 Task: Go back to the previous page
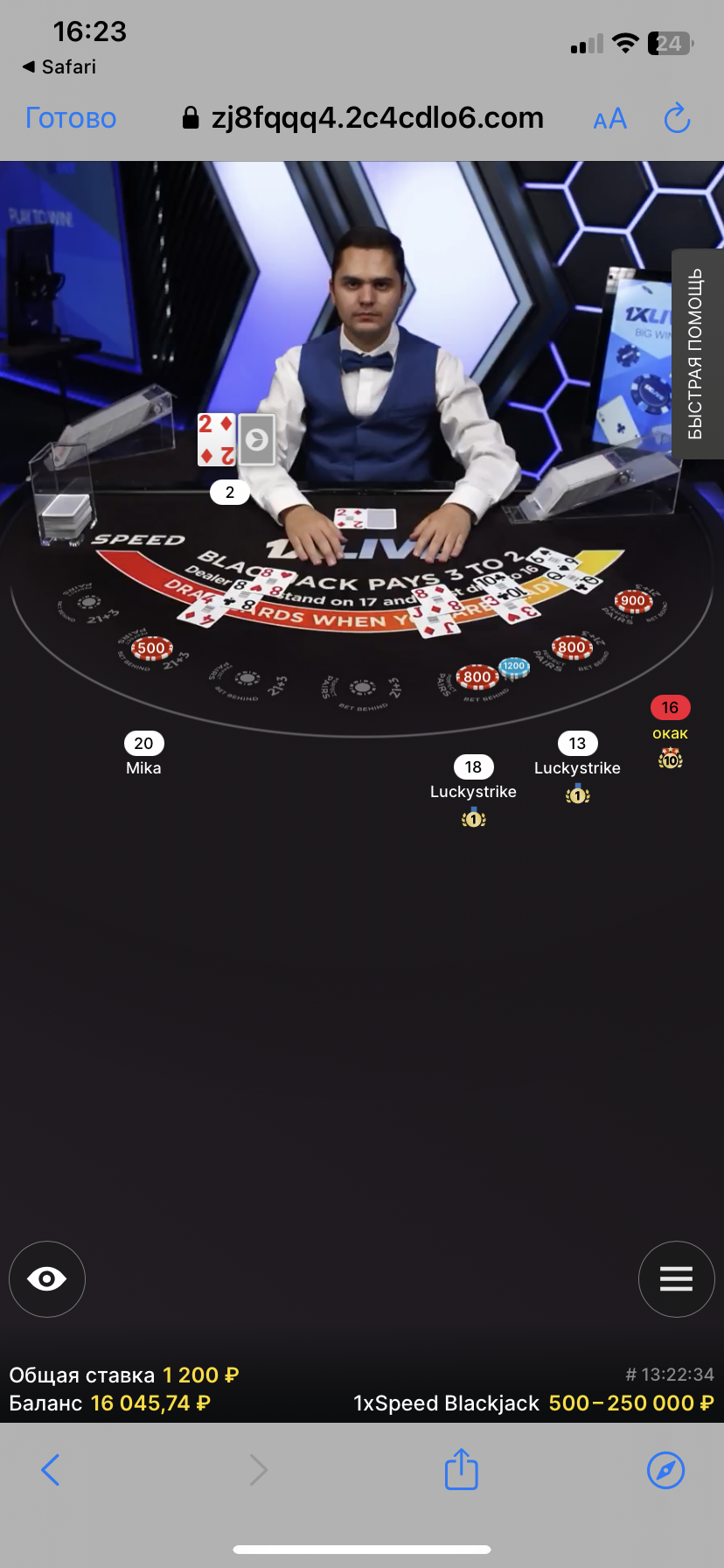tap(51, 1470)
